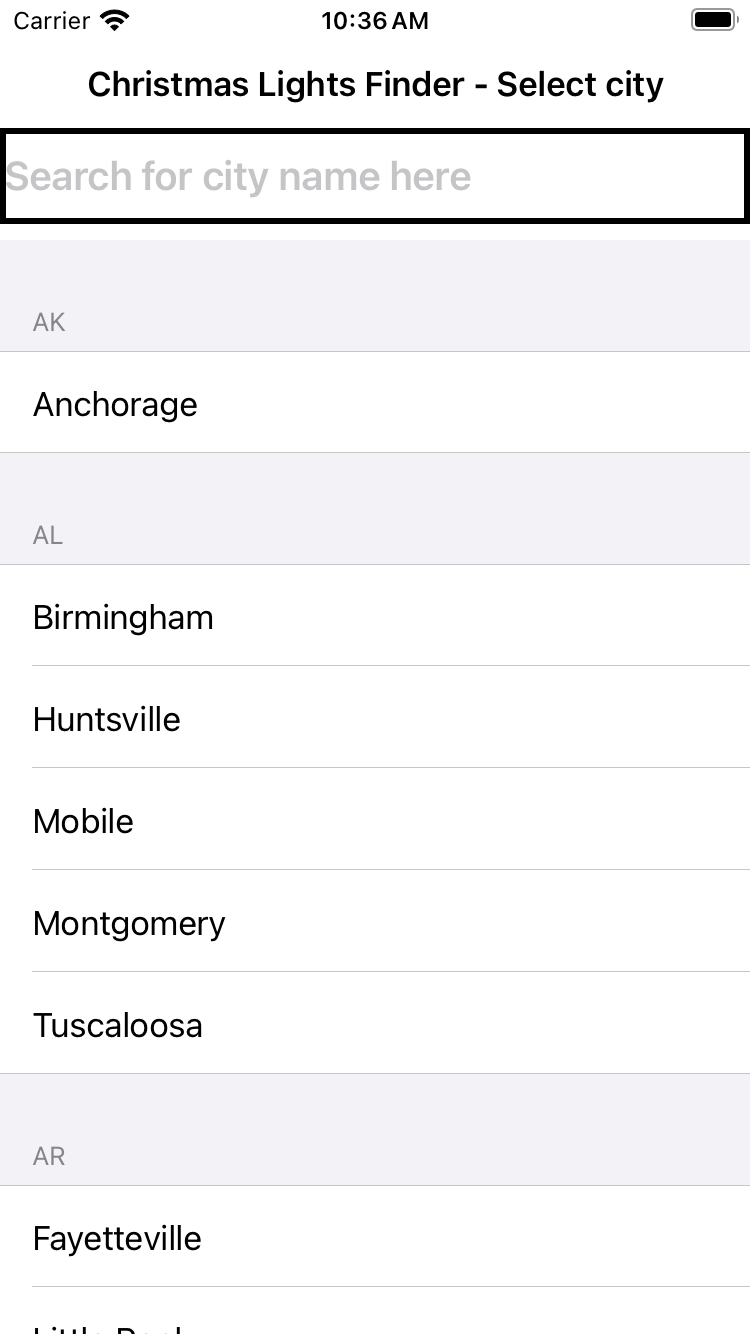Tap the AR section header
Screen dimensions: 750x1334
pos(47,1155)
